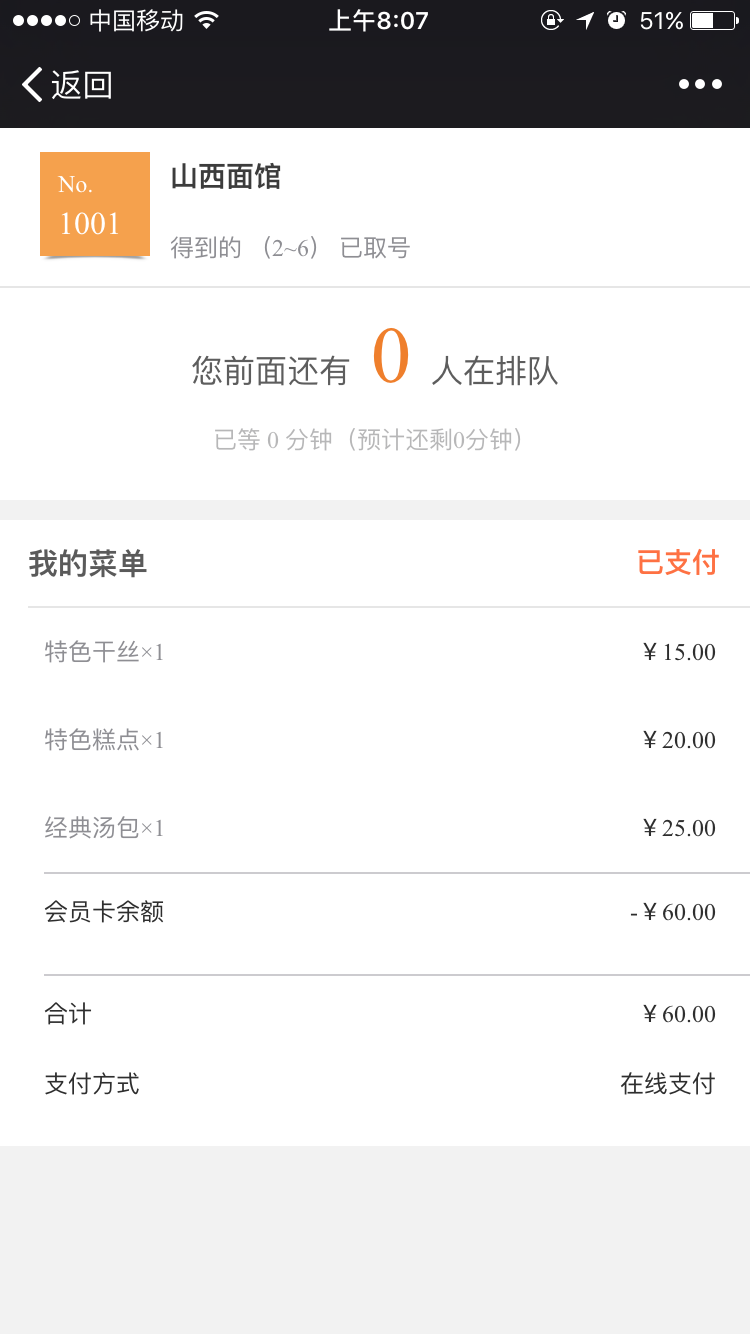Tap the alarm clock icon in status bar
The height and width of the screenshot is (1334, 750).
(x=616, y=19)
